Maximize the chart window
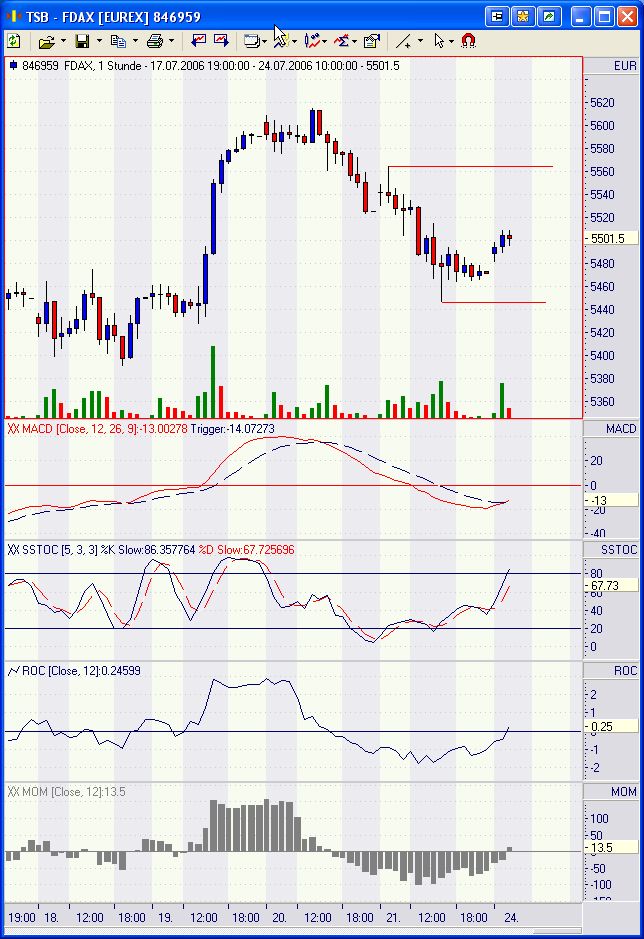 click(603, 17)
